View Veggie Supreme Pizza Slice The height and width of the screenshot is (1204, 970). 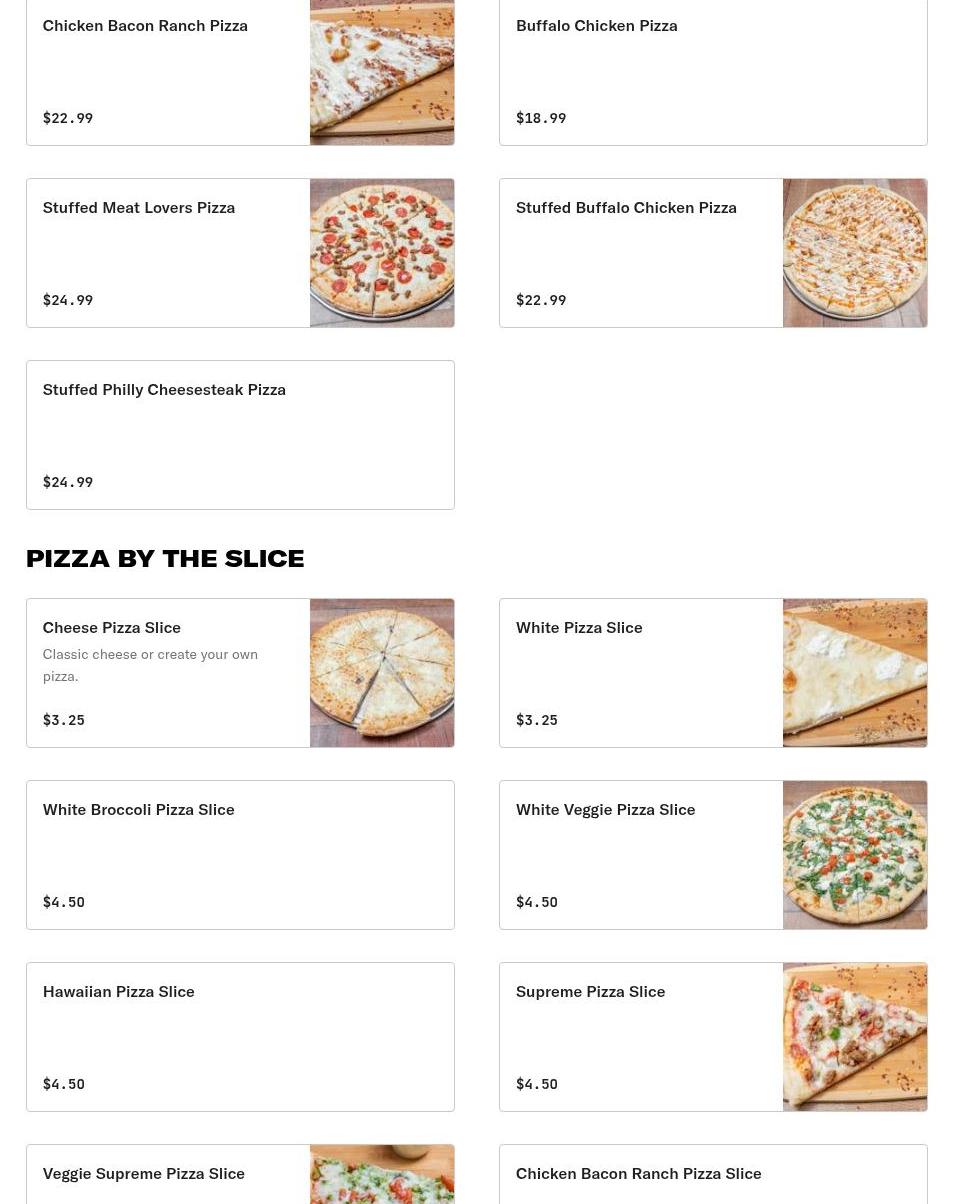click(x=240, y=1176)
